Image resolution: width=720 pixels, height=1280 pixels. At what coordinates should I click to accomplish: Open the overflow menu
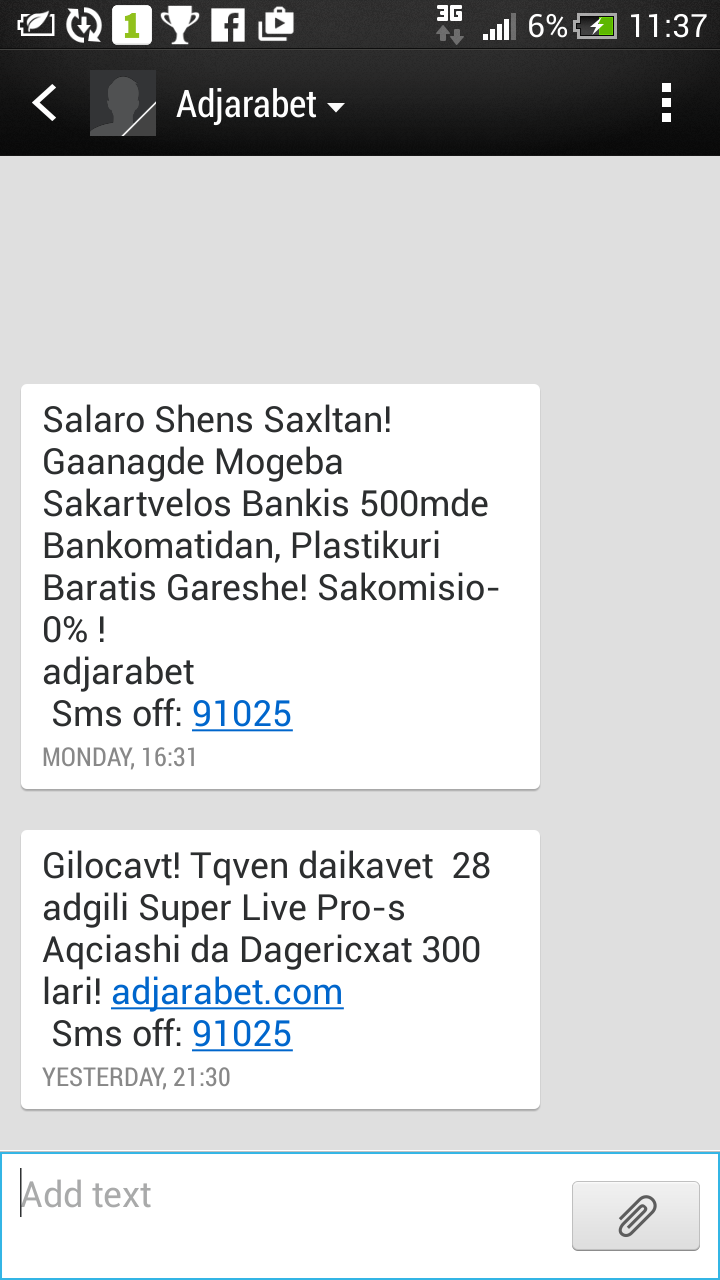[x=666, y=103]
